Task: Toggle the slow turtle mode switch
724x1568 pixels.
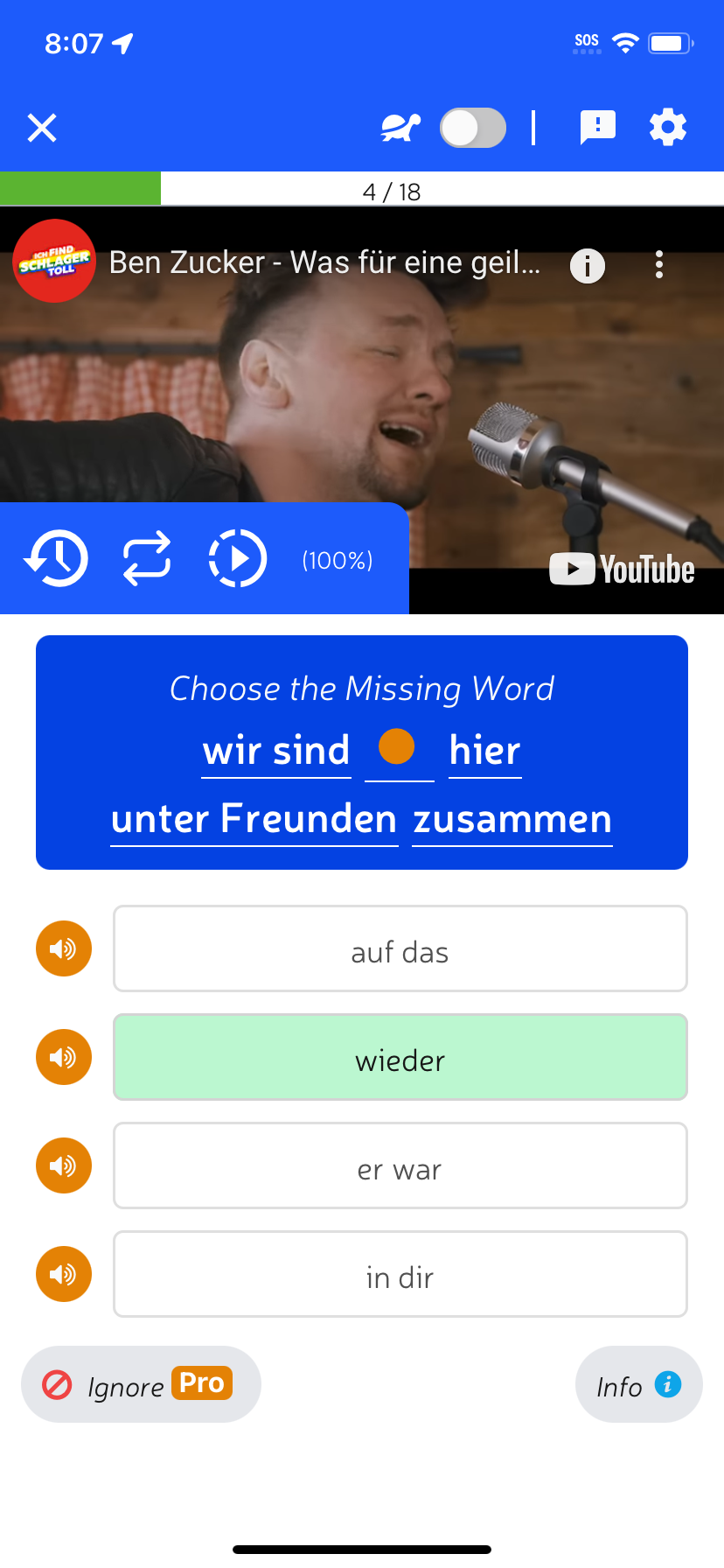Action: coord(472,128)
